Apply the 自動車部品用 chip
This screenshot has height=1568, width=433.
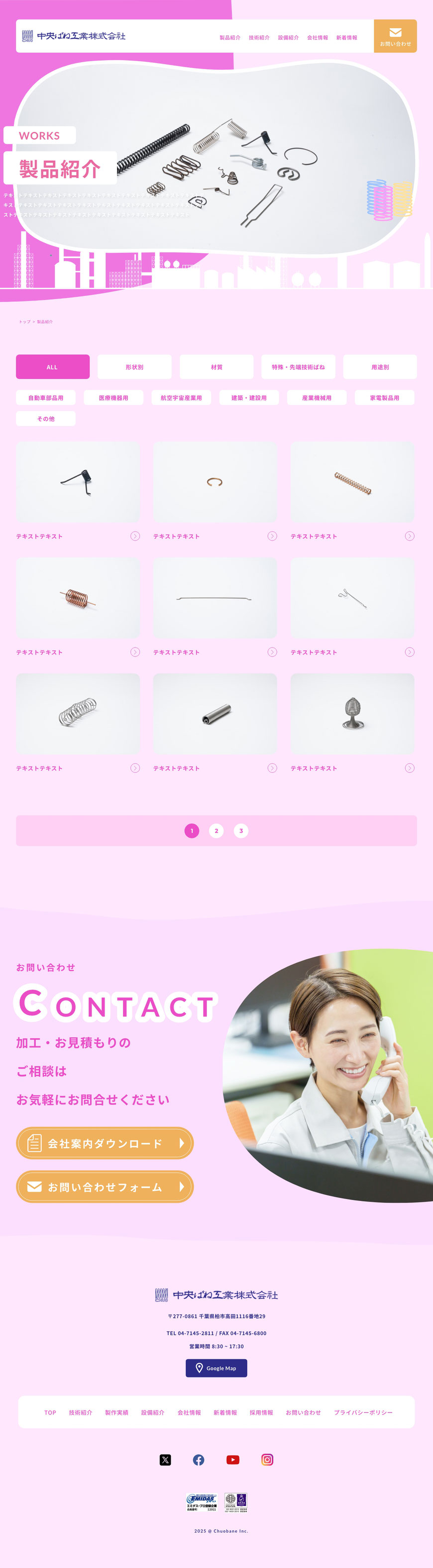(x=46, y=398)
